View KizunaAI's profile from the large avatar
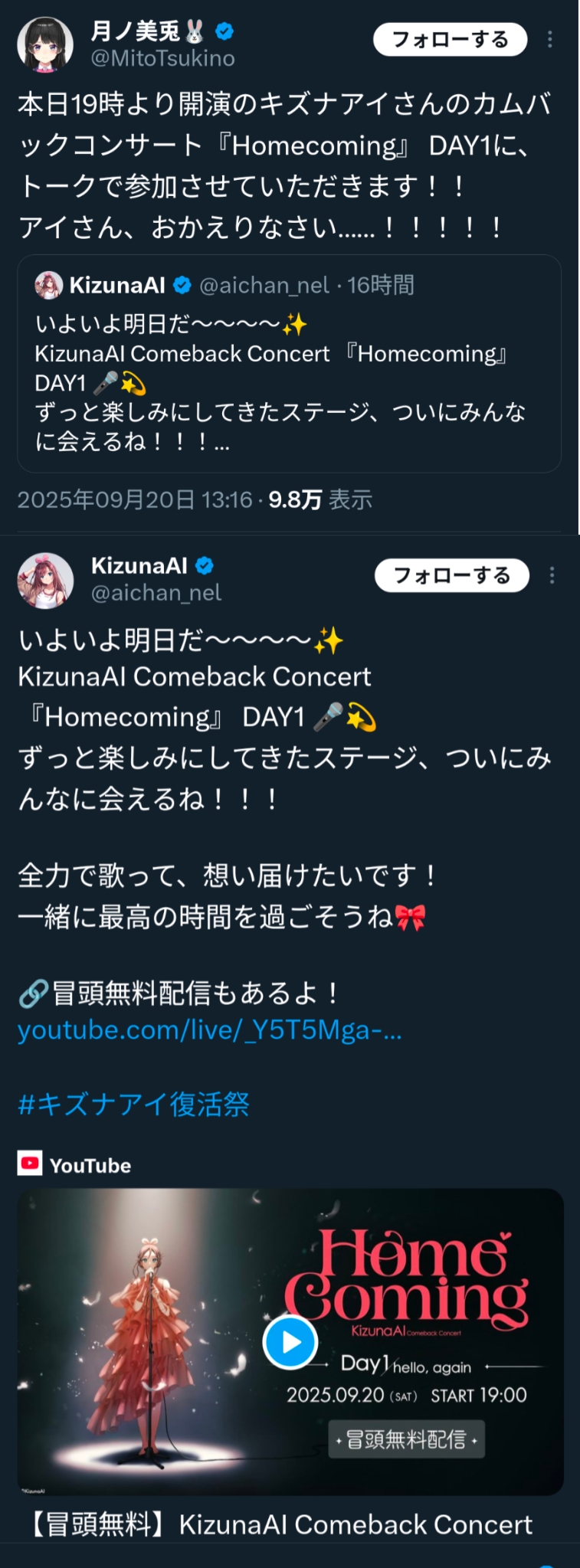580x1568 pixels. click(45, 581)
